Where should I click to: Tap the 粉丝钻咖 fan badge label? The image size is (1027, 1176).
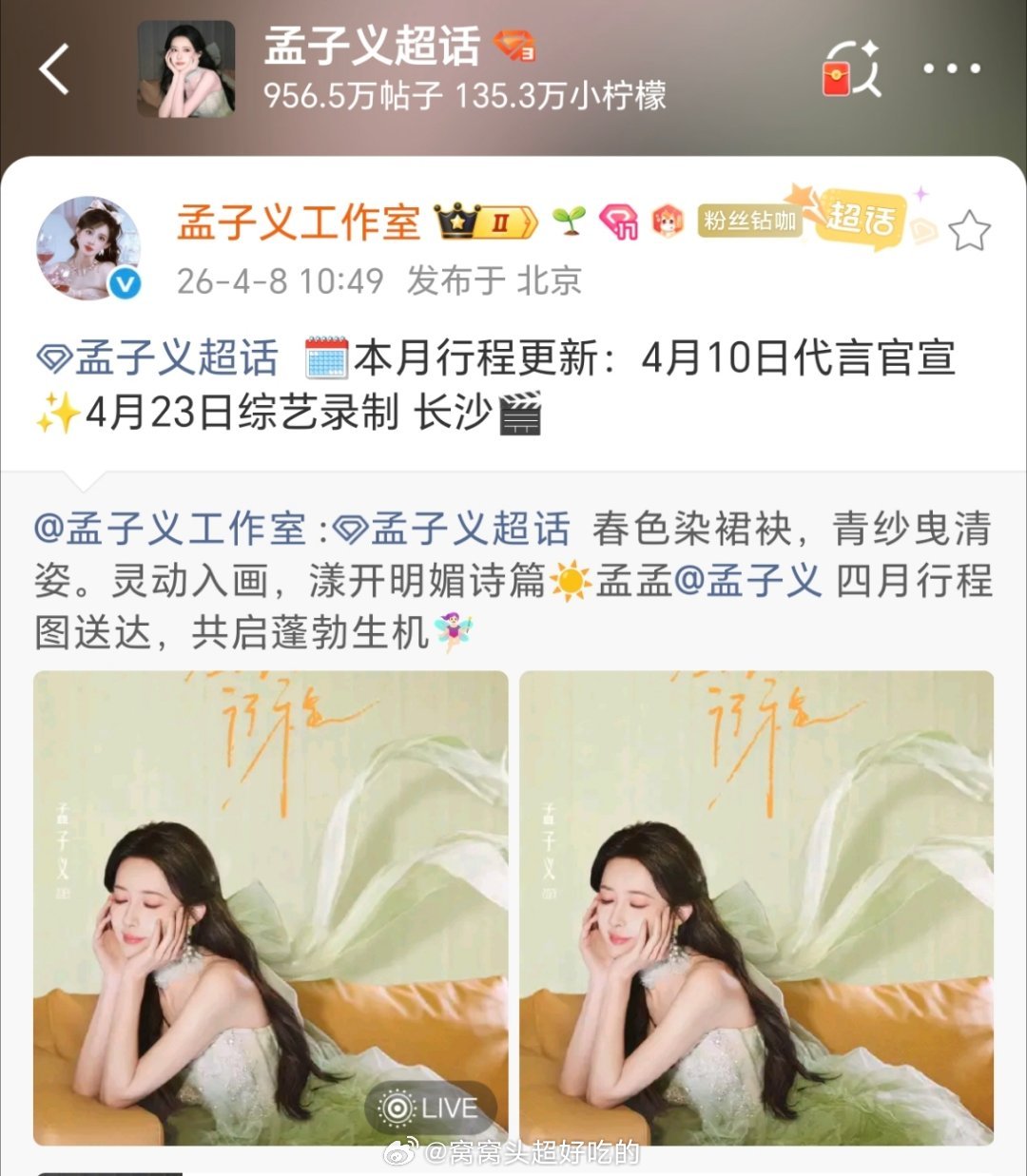[750, 220]
